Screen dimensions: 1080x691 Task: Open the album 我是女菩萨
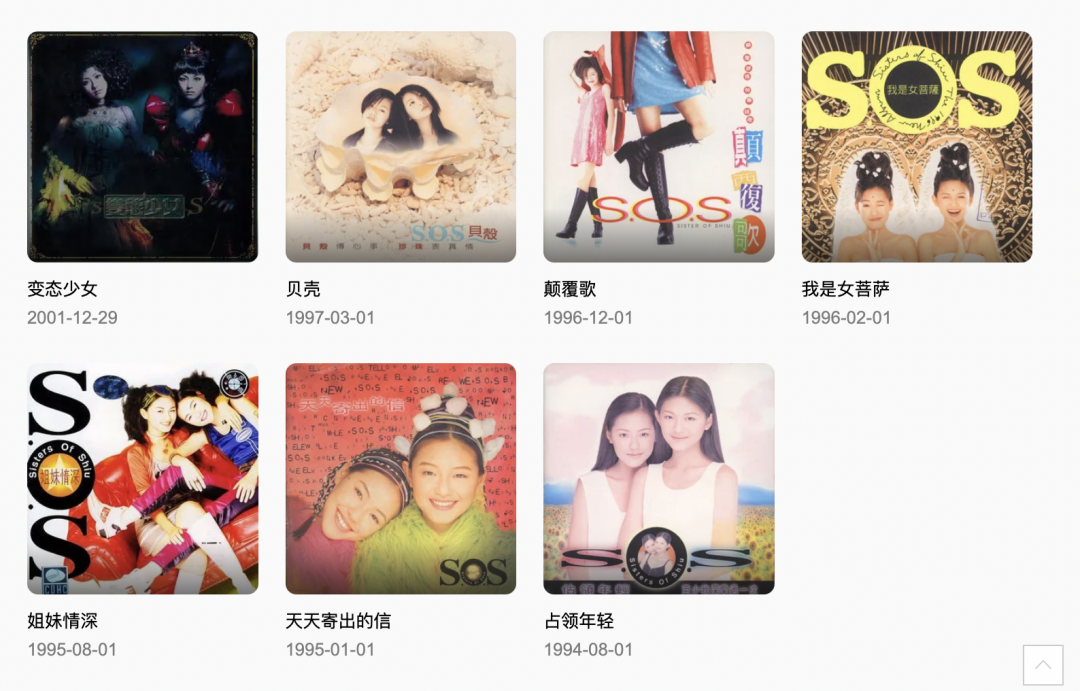916,147
